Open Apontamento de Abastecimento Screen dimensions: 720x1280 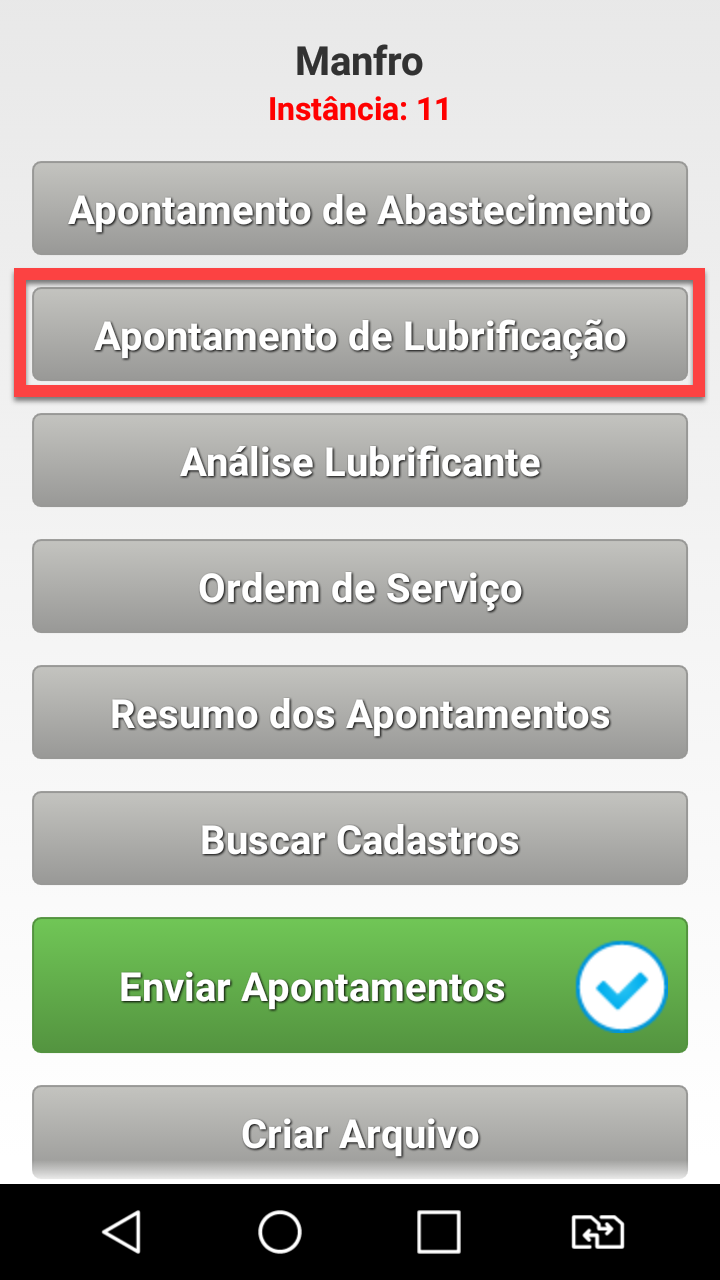tap(360, 209)
